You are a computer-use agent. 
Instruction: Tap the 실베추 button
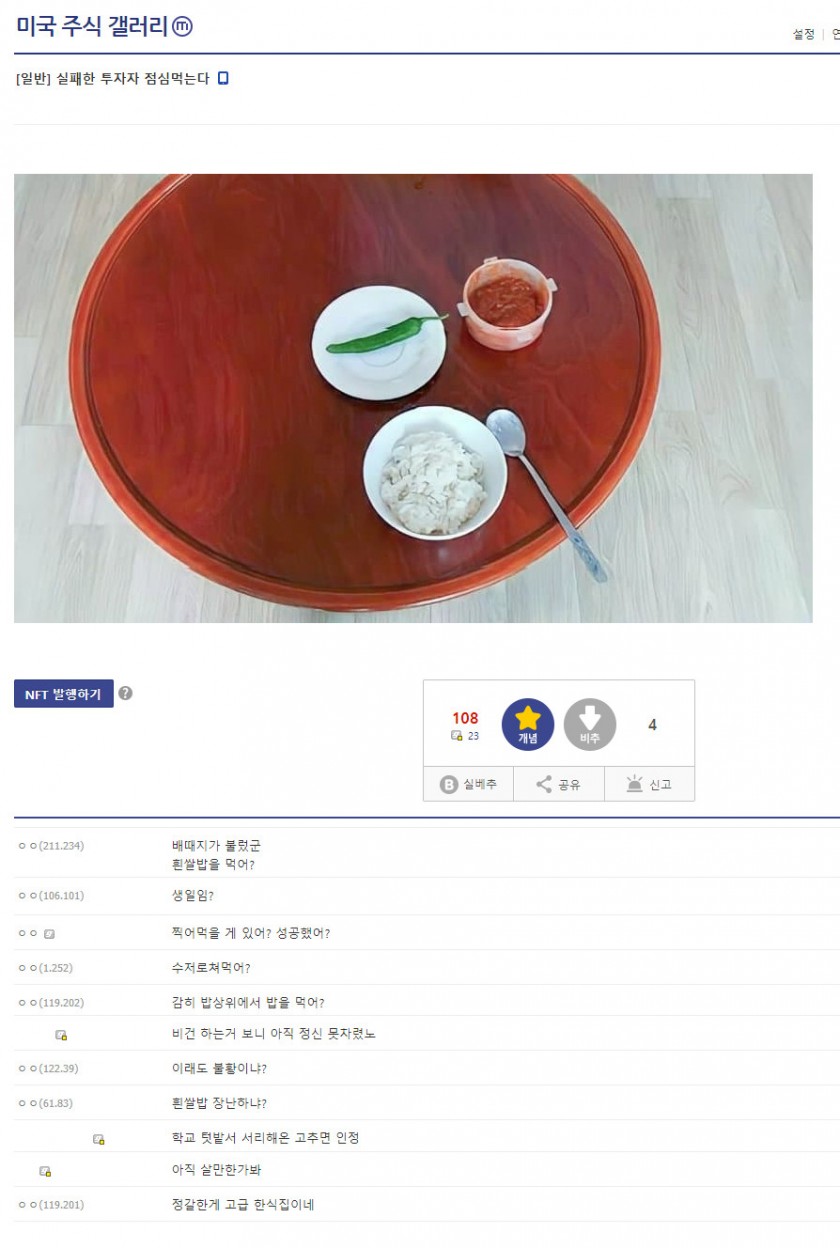point(468,785)
